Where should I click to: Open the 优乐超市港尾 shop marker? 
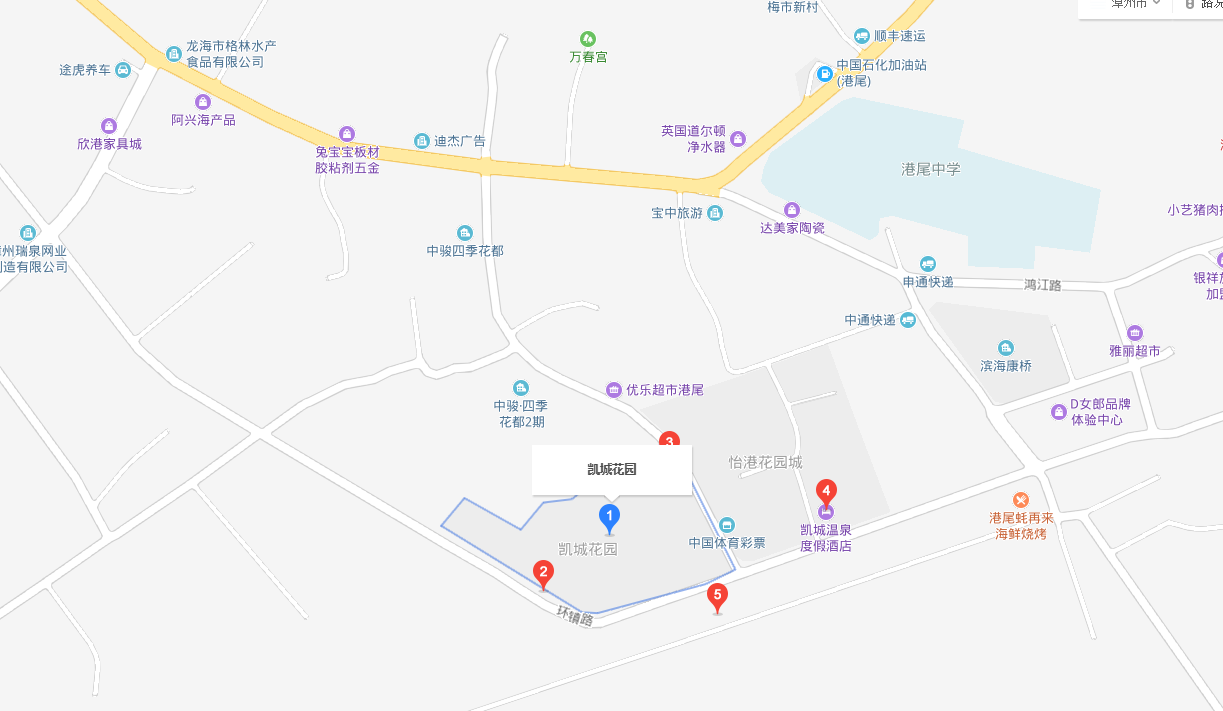click(x=614, y=389)
